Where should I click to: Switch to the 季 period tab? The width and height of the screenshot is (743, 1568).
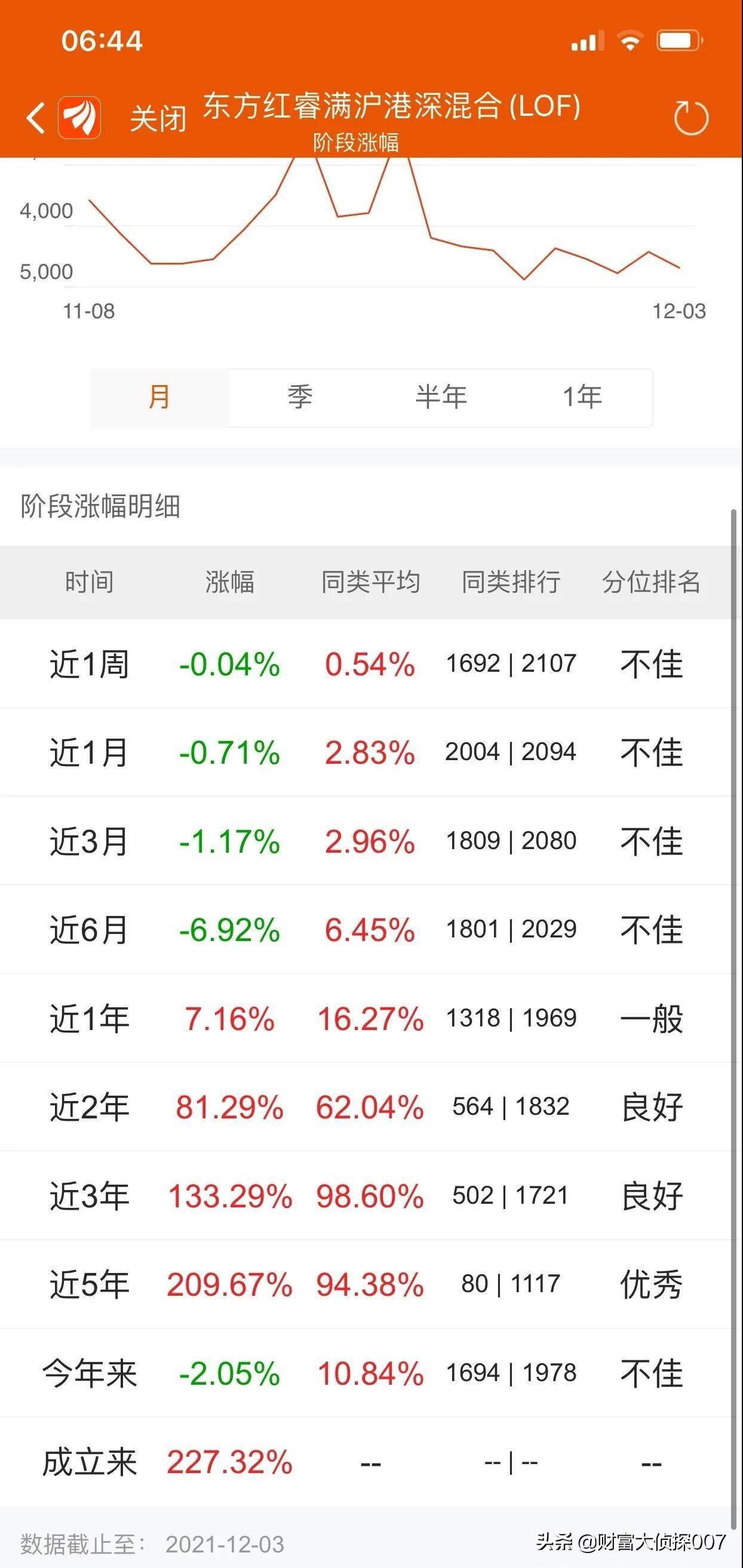300,398
